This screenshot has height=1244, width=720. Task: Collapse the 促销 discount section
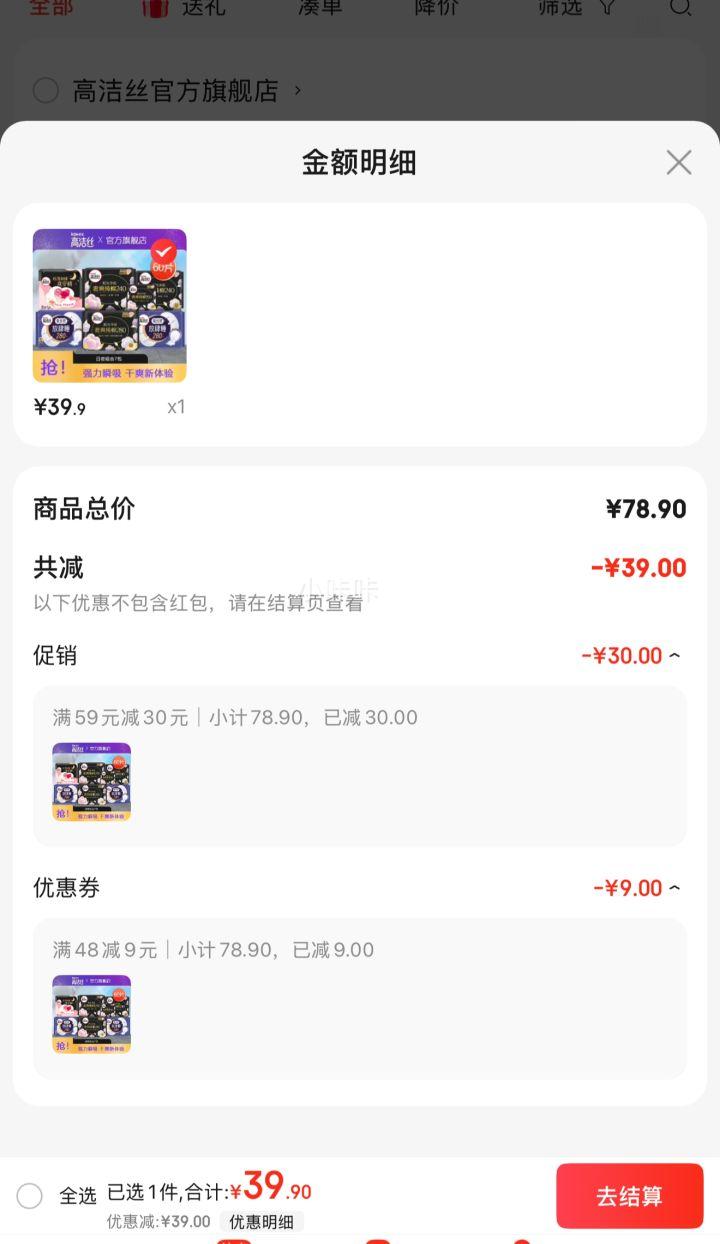pos(674,656)
